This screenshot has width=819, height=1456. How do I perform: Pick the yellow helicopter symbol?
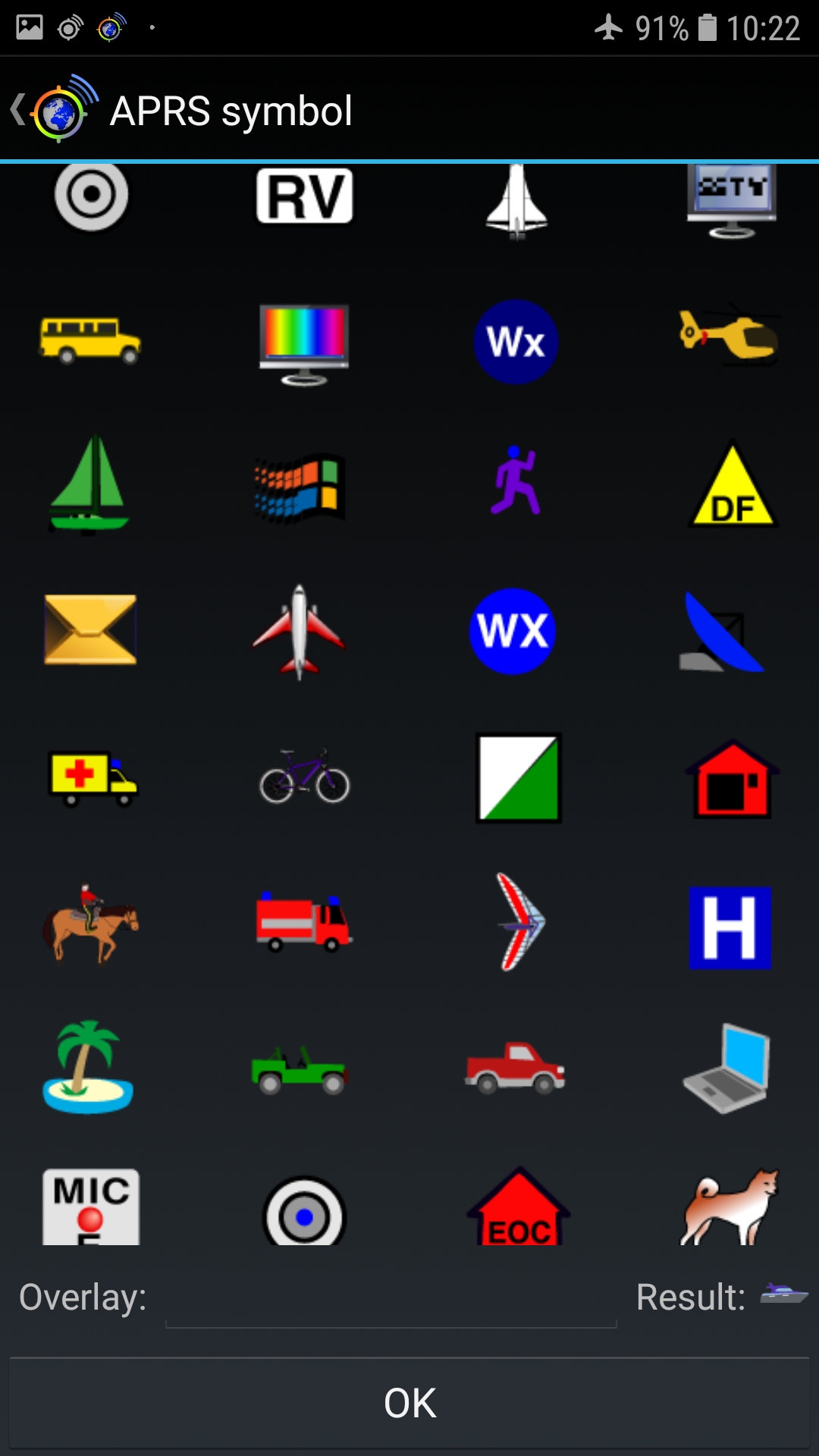point(730,334)
